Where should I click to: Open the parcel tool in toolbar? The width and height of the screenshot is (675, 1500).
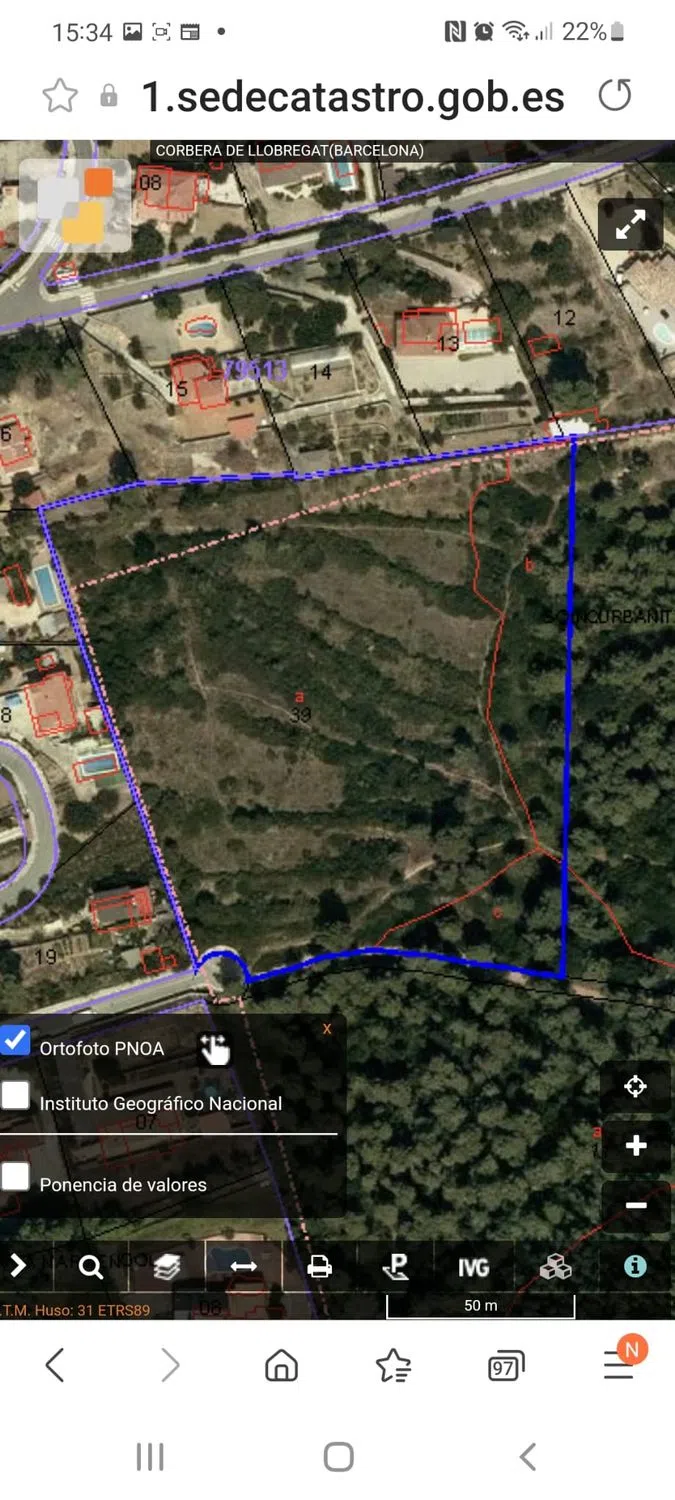pyautogui.click(x=396, y=1267)
